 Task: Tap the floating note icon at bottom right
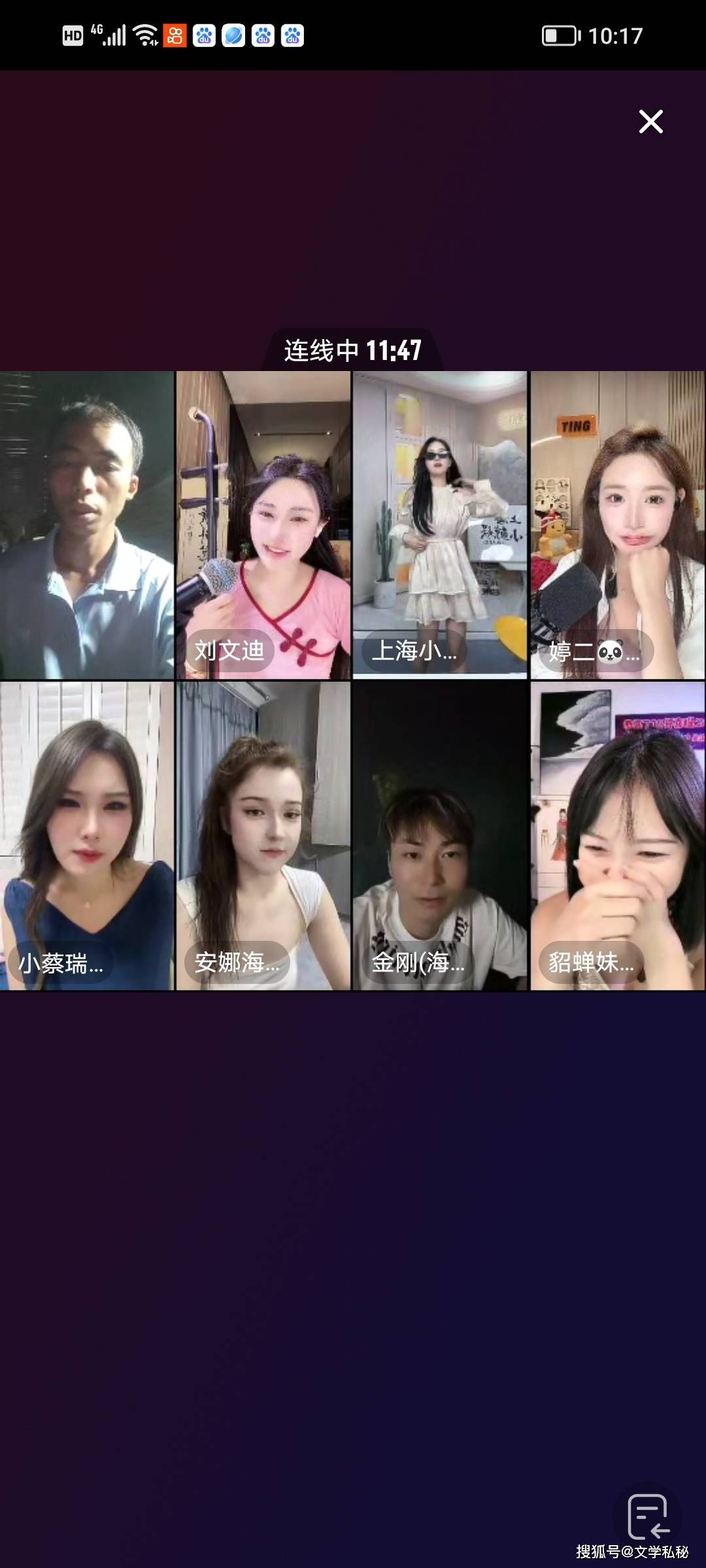(x=648, y=1516)
